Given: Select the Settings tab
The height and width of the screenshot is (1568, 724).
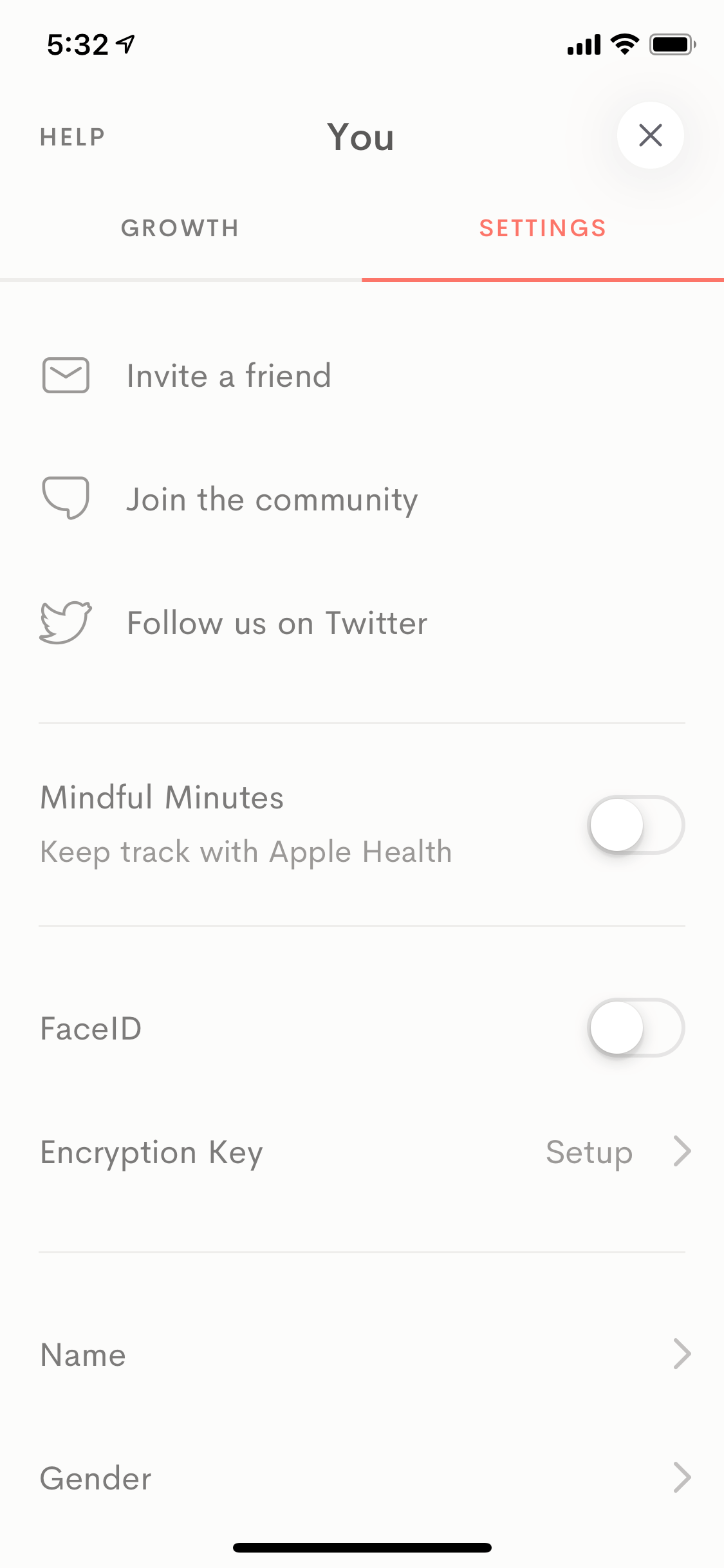Looking at the screenshot, I should tap(543, 228).
